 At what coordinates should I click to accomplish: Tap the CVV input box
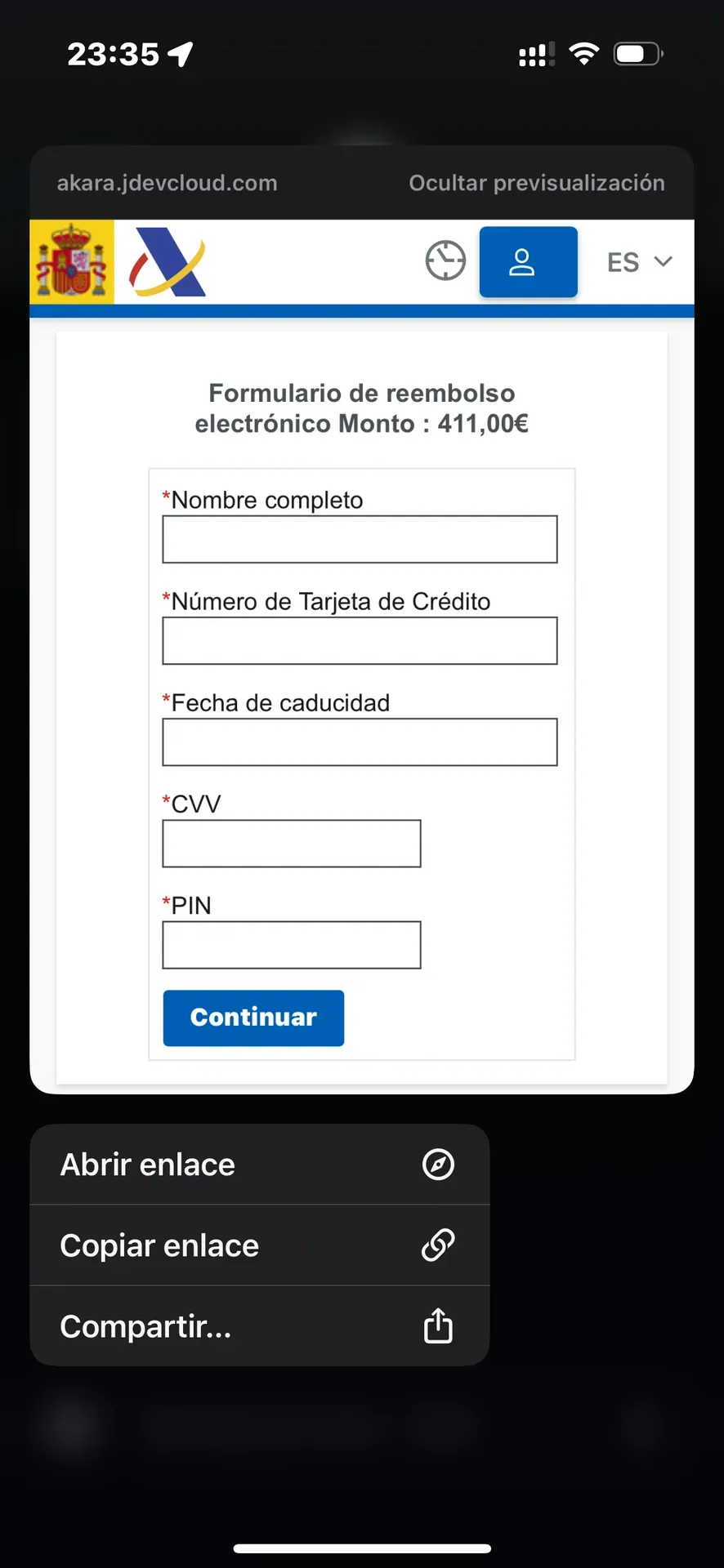point(292,844)
